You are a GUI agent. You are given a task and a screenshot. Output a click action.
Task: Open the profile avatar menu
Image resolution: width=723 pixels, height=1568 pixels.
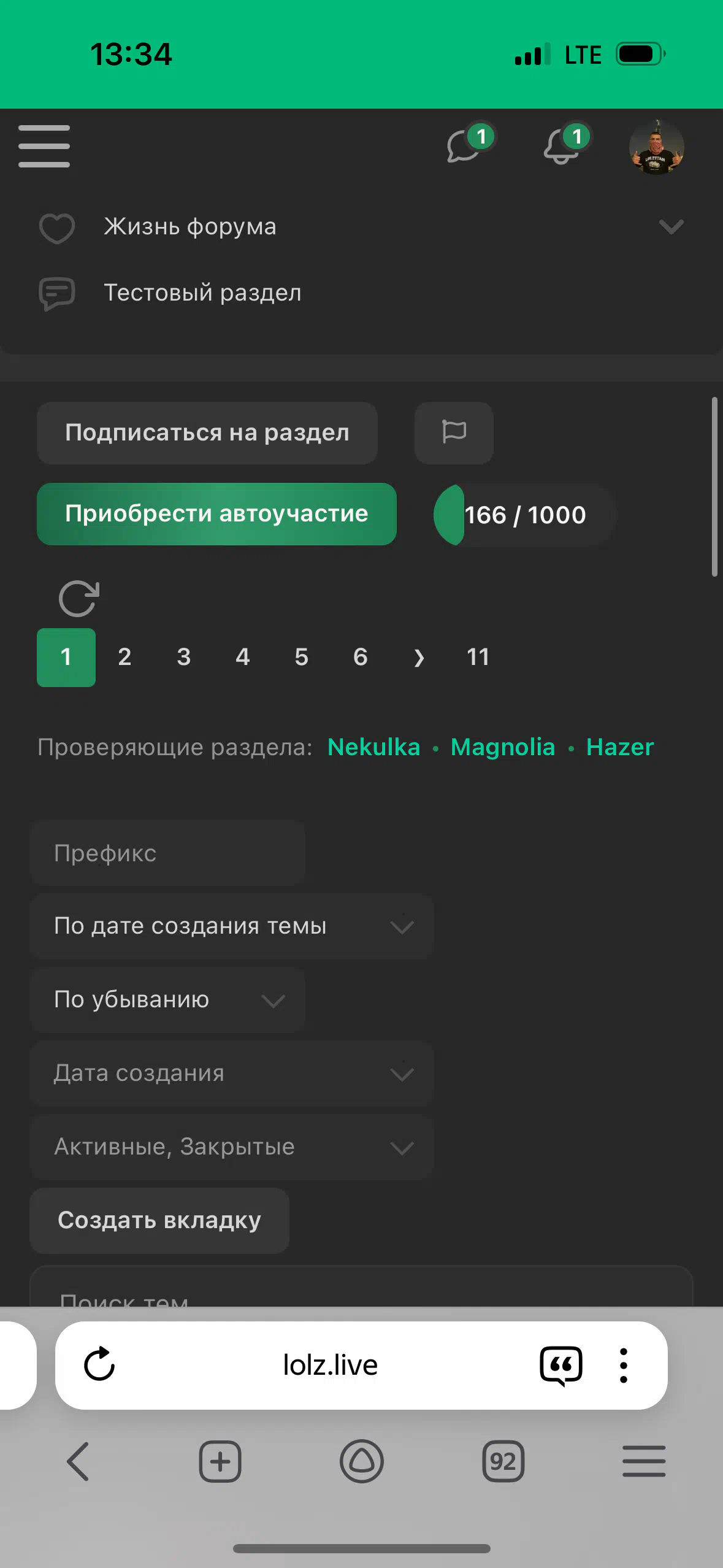pyautogui.click(x=656, y=147)
